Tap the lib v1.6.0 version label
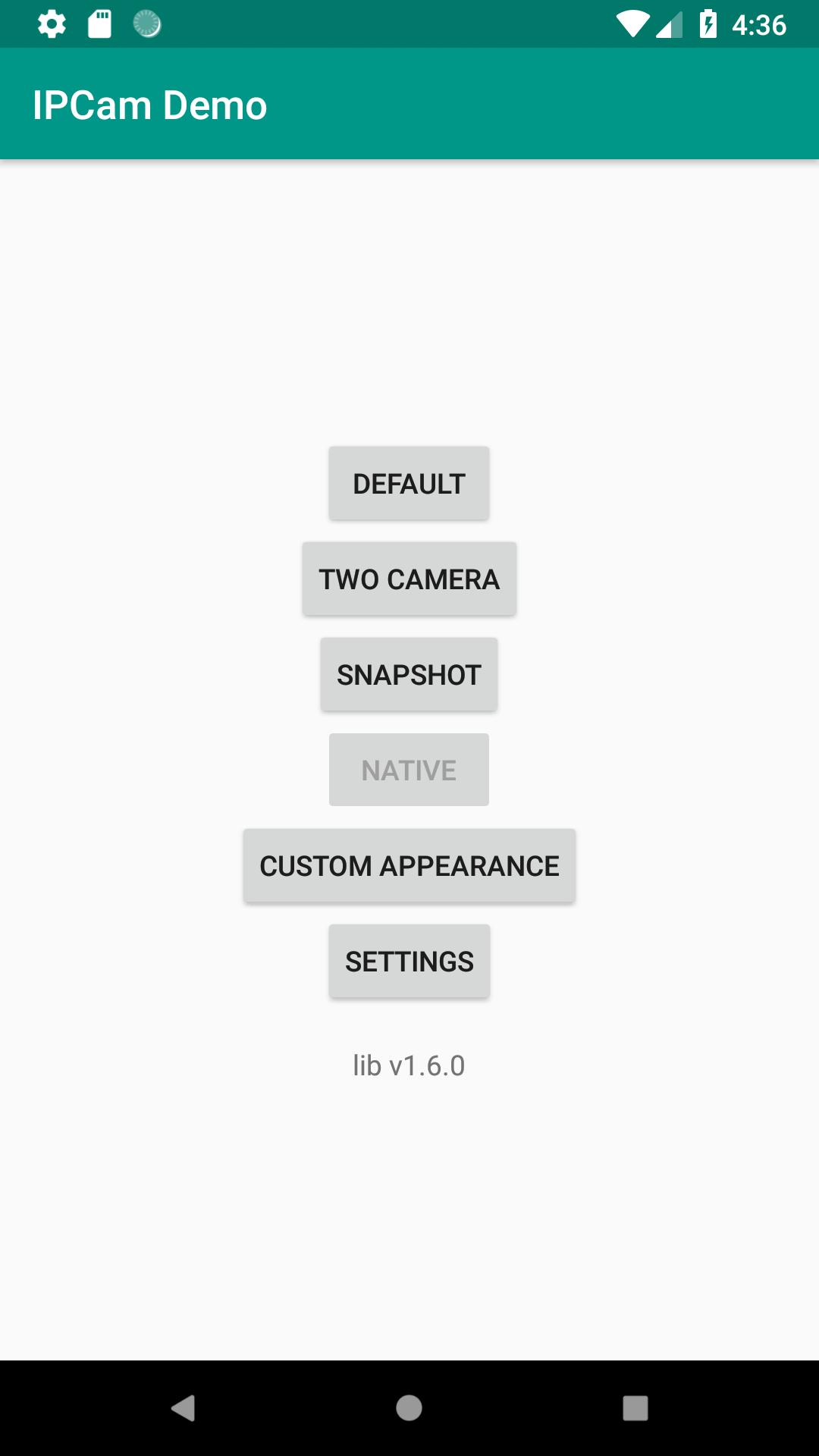Image resolution: width=819 pixels, height=1456 pixels. (409, 1065)
